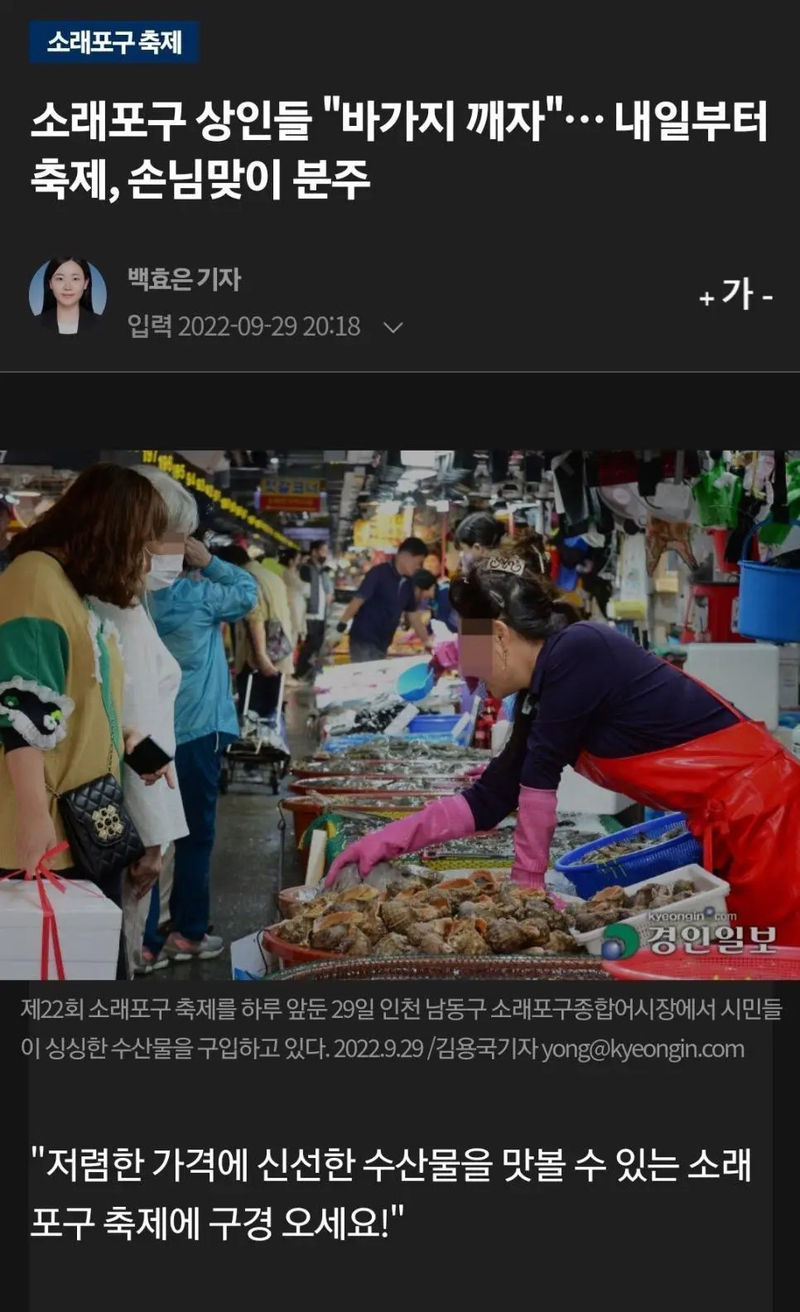Open the 소래포구 축제 category tag

click(x=113, y=43)
